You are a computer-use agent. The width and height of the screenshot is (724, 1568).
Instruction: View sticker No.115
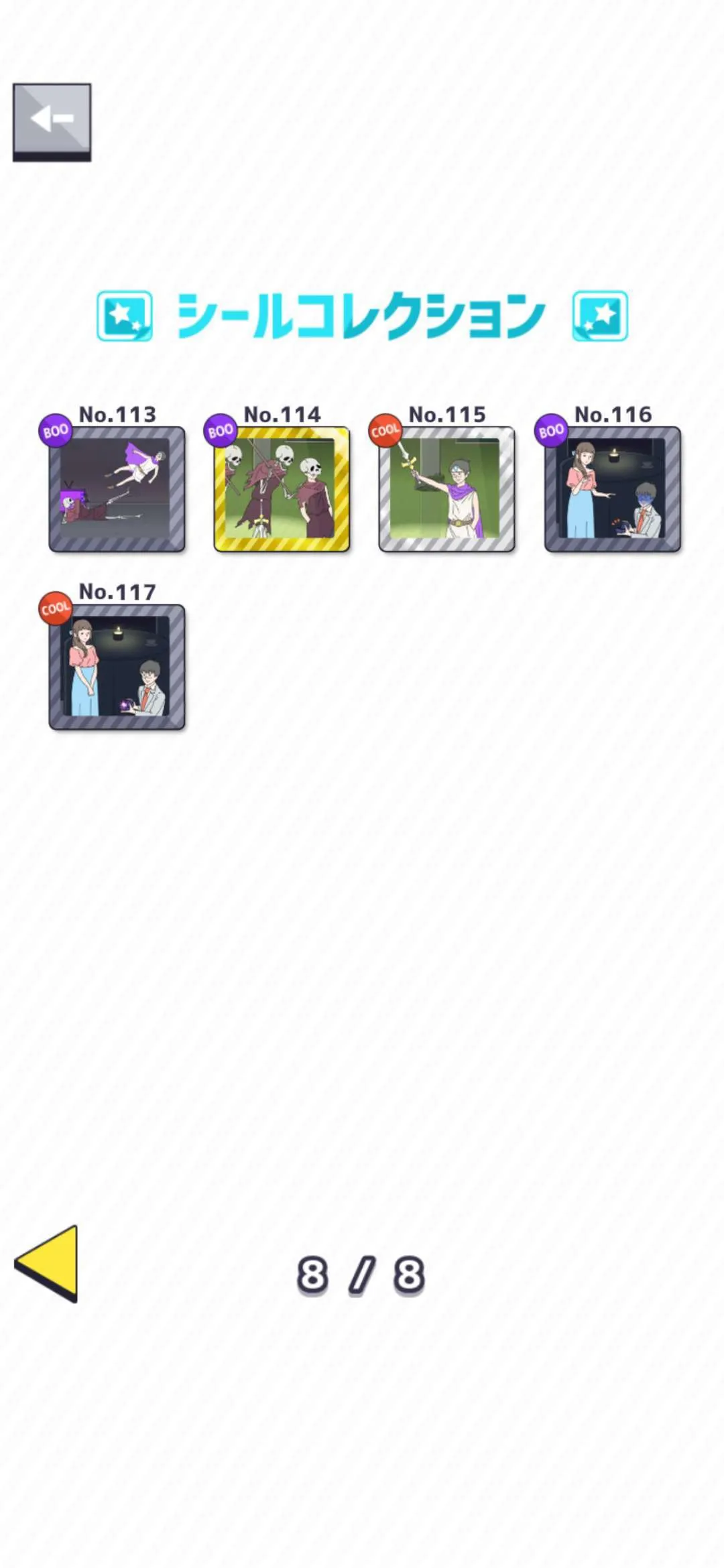pos(447,489)
